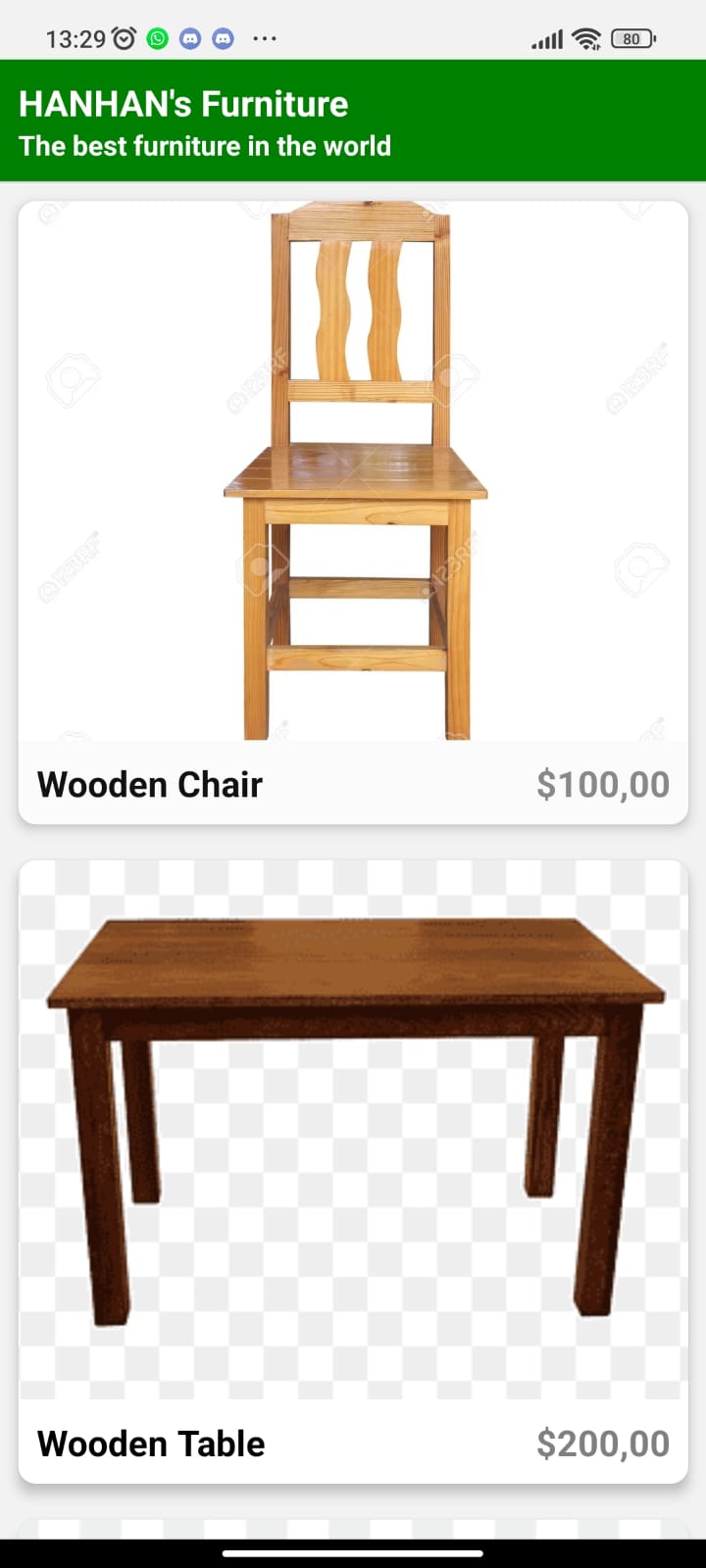This screenshot has height=1568, width=706.
Task: Tap the cellular signal bars icon
Action: [546, 38]
